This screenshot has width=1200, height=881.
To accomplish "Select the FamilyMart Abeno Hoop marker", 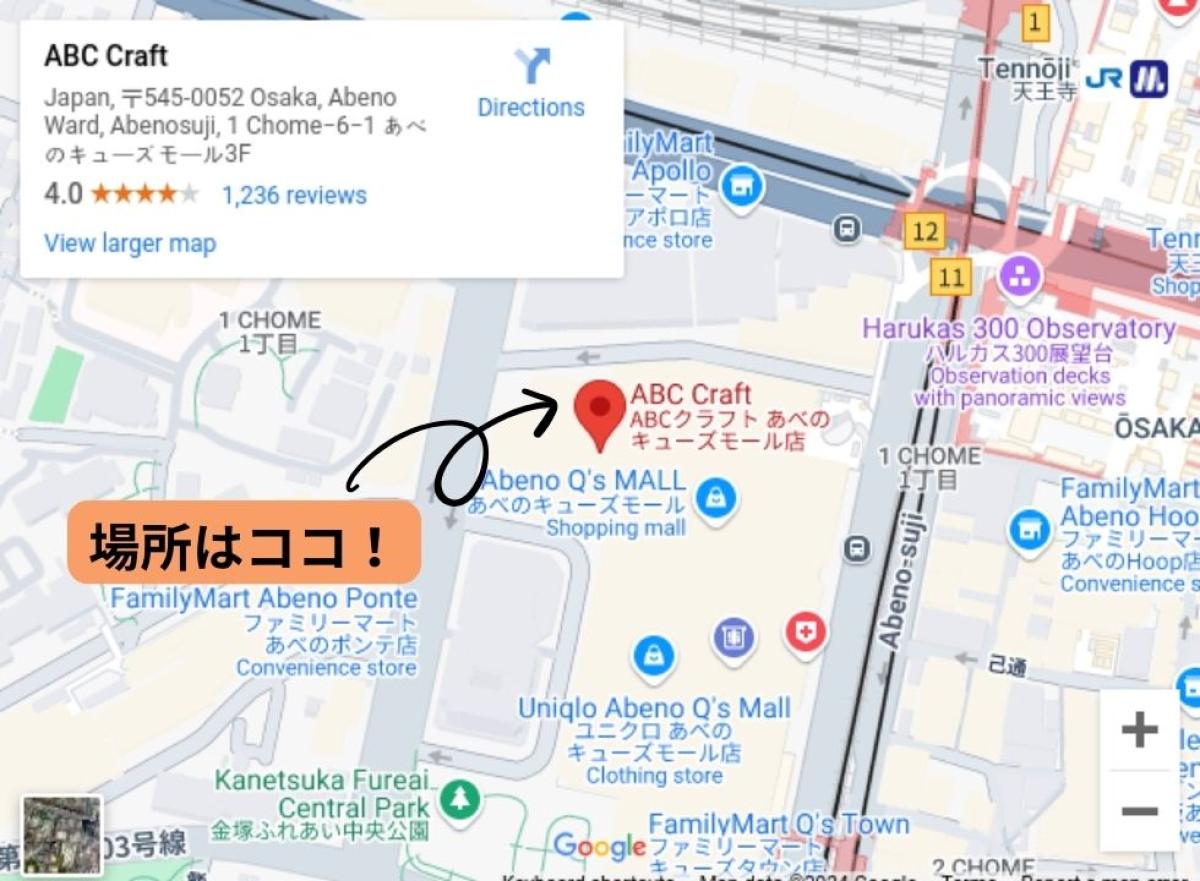I will pyautogui.click(x=1029, y=530).
